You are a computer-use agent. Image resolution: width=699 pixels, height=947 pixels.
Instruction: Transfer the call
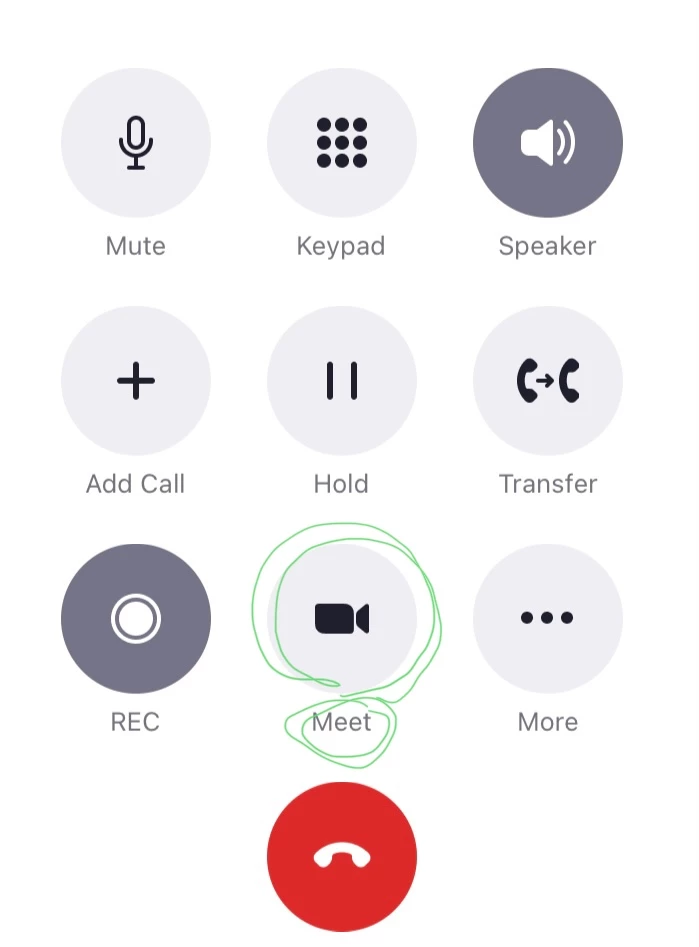(x=548, y=381)
